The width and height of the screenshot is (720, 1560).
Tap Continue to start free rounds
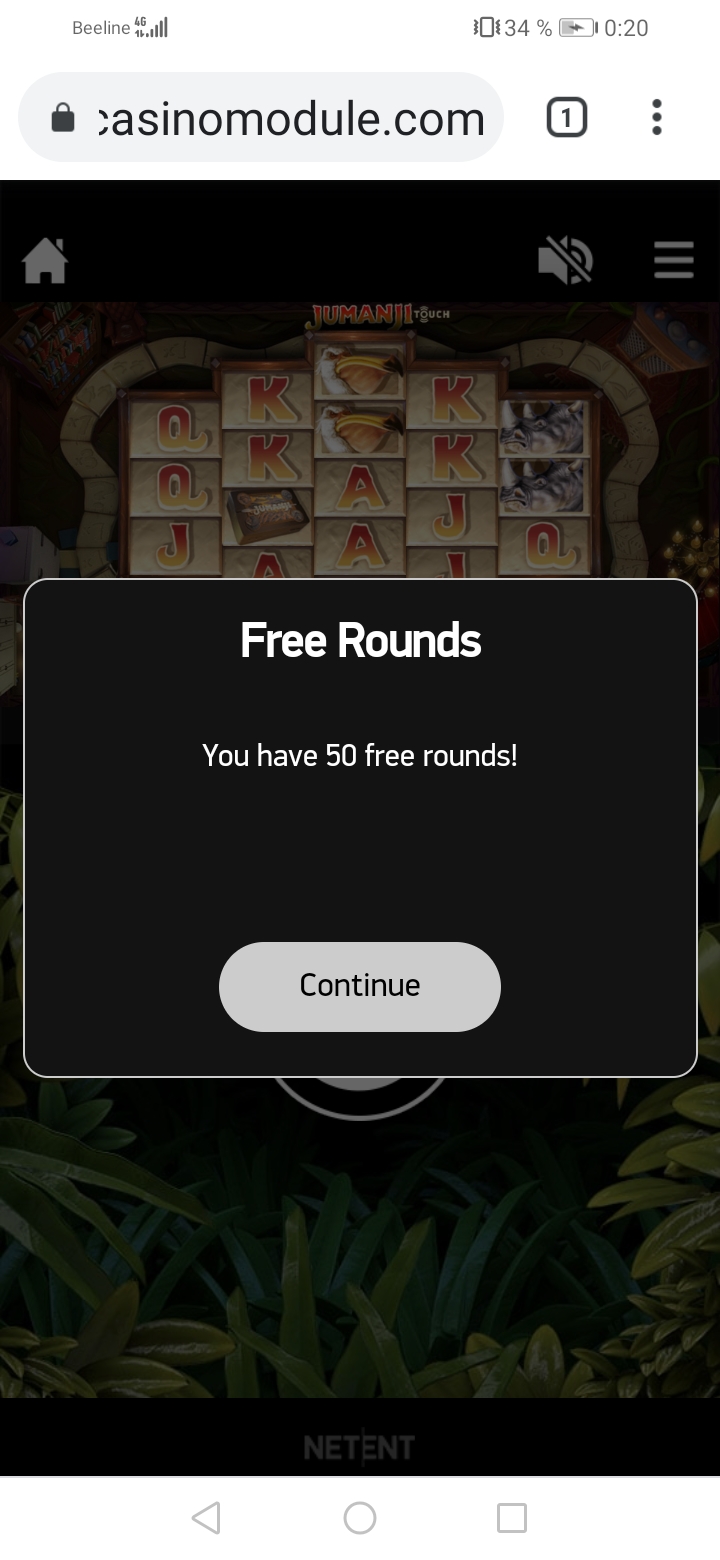coord(359,986)
